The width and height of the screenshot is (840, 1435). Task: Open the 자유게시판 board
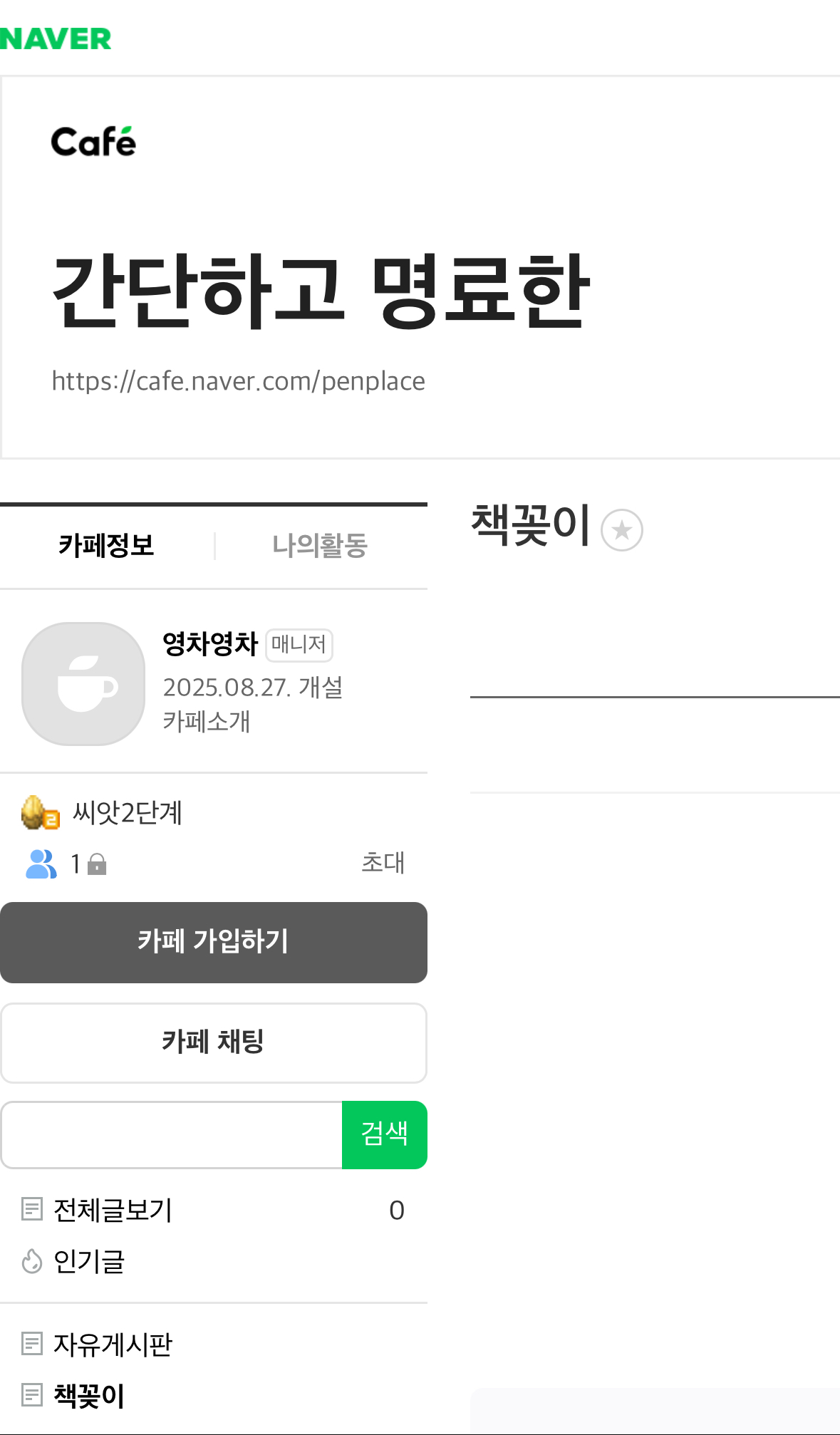click(113, 1345)
